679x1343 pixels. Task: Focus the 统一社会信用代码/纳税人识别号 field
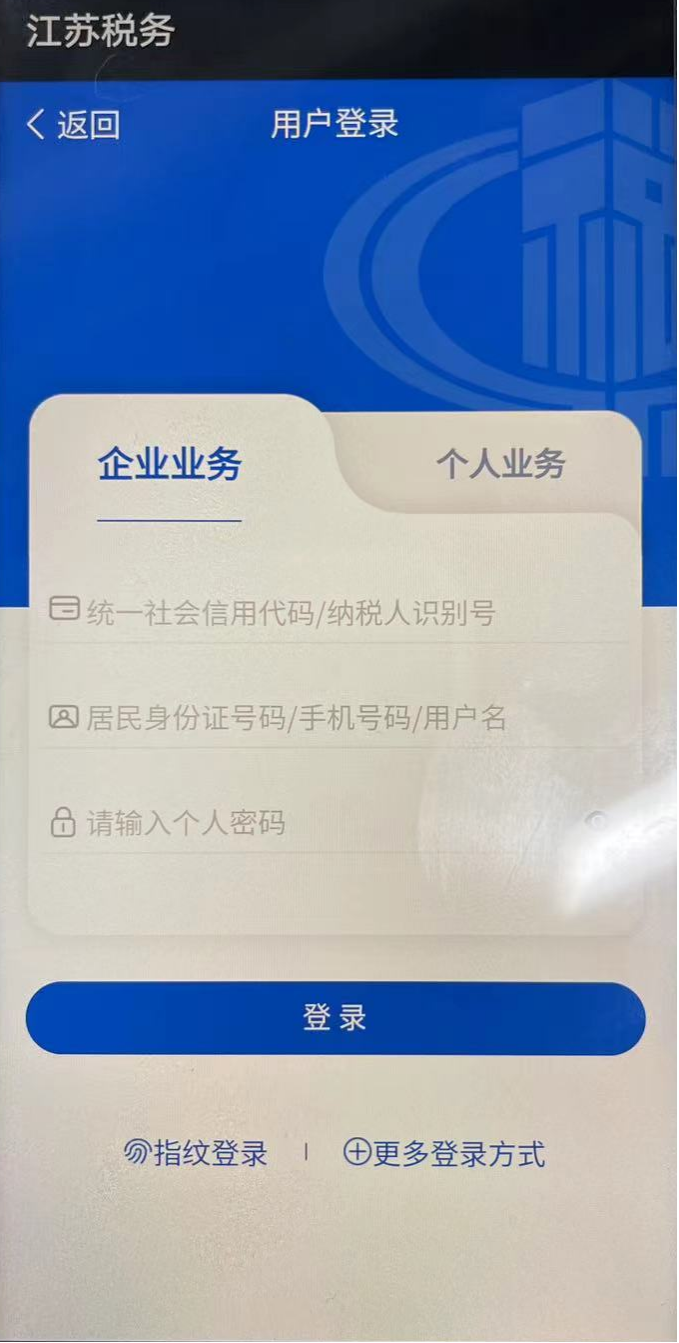click(290, 611)
